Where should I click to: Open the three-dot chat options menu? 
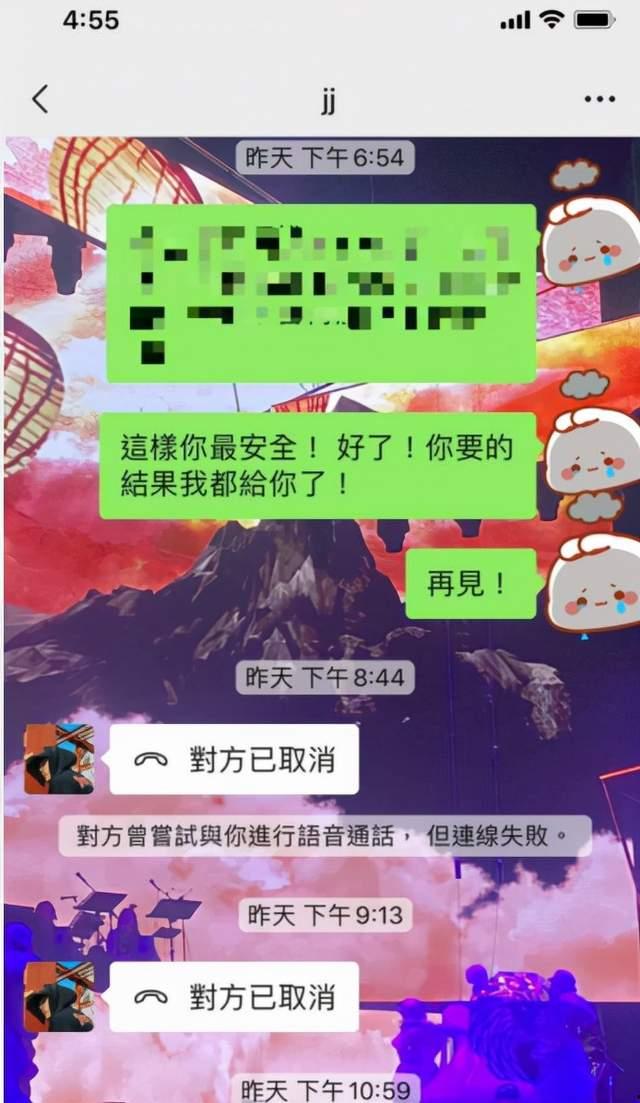(x=599, y=99)
